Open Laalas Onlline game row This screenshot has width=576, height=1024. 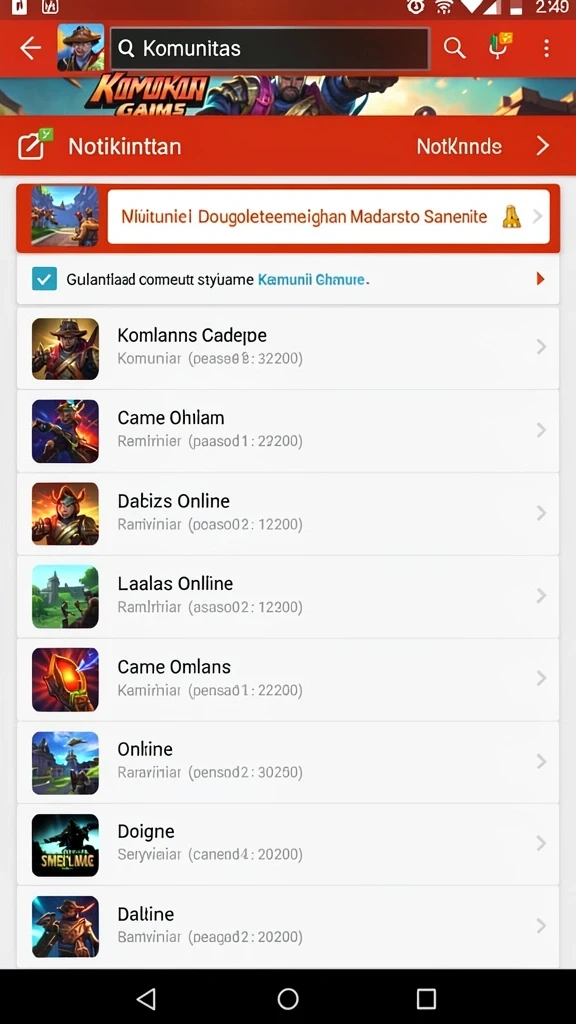coord(288,596)
